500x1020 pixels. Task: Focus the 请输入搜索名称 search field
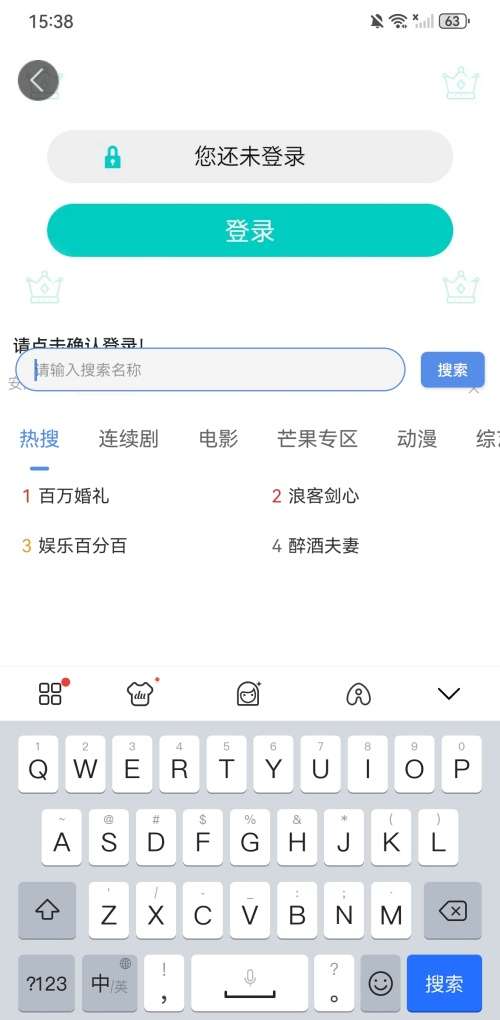click(210, 369)
